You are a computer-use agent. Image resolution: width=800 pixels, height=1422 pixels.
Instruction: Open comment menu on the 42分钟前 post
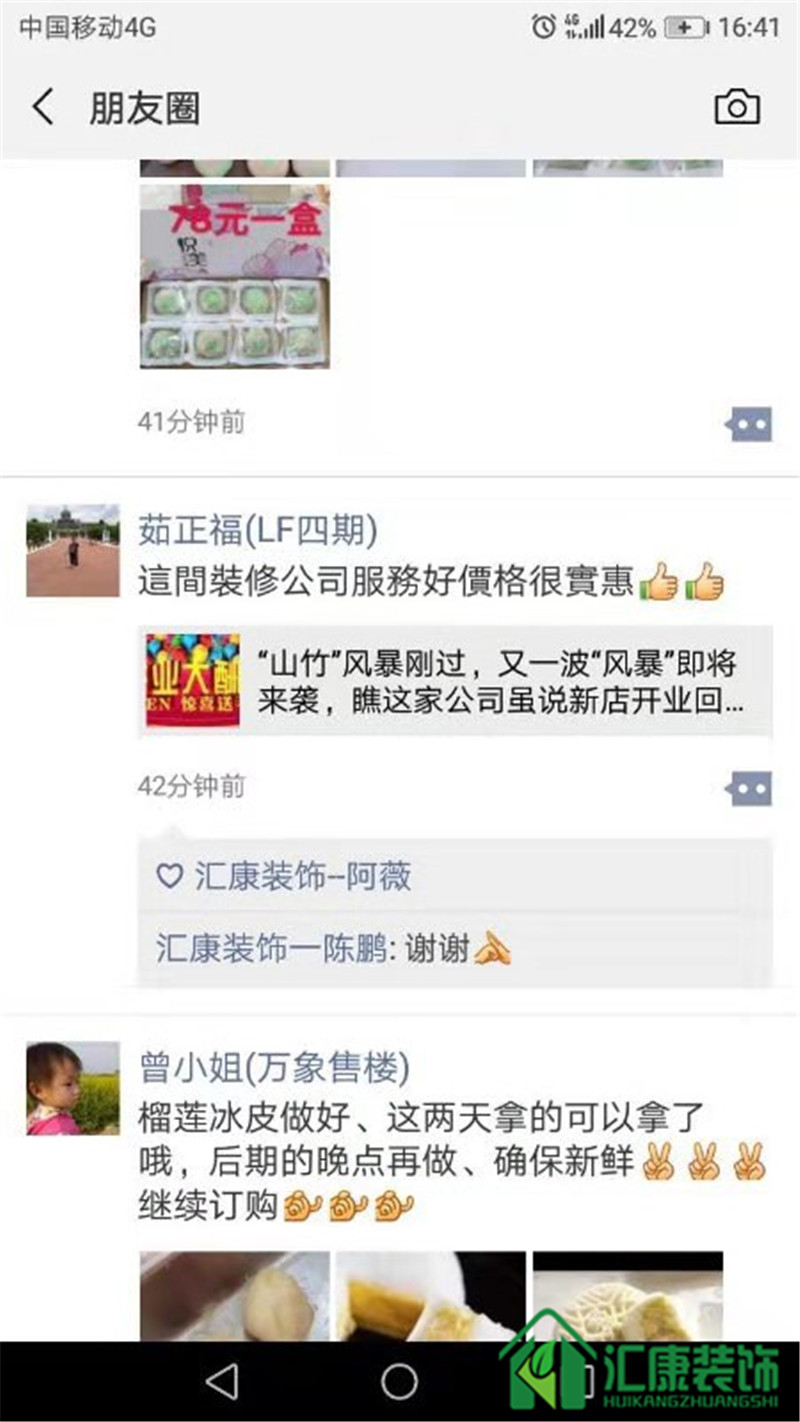749,789
